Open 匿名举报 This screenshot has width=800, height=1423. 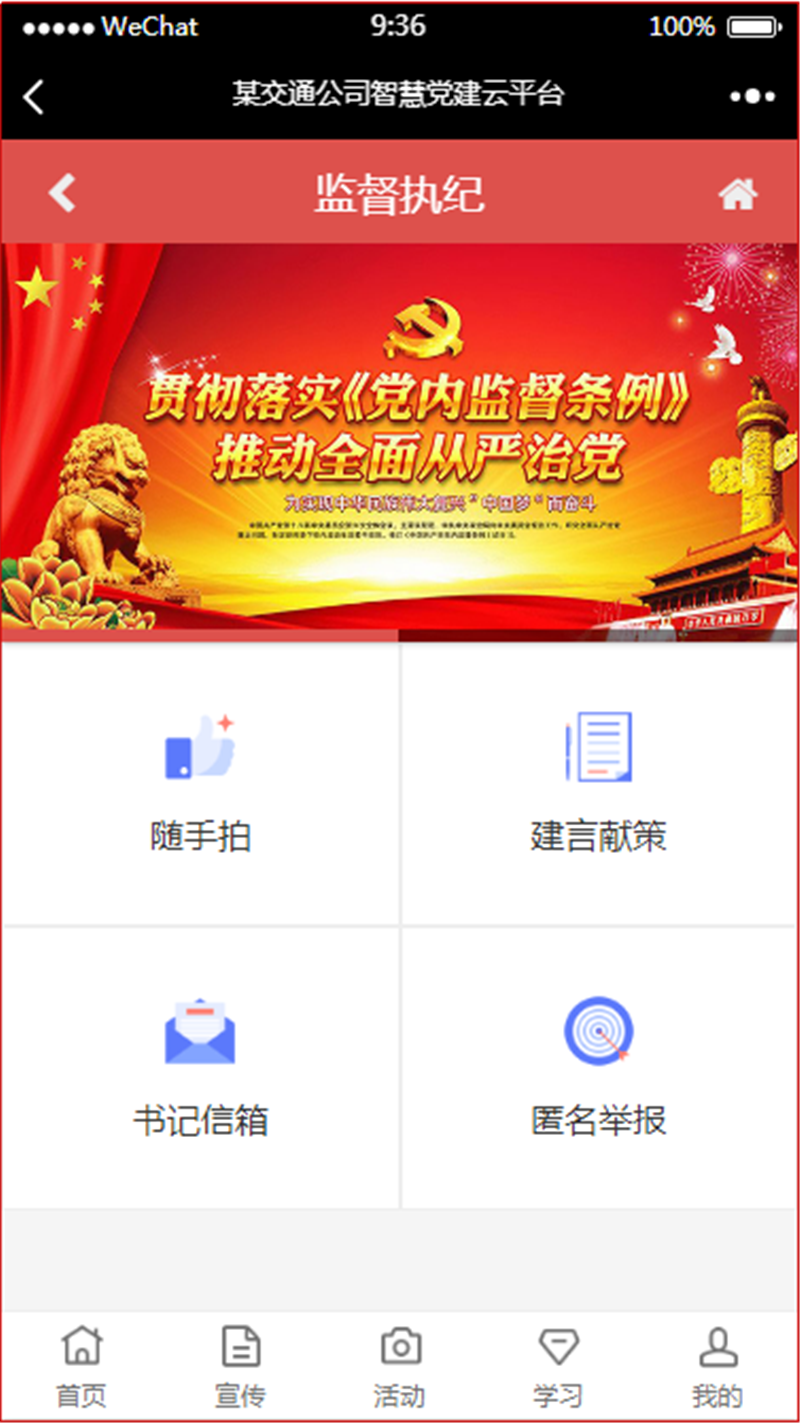point(598,1068)
